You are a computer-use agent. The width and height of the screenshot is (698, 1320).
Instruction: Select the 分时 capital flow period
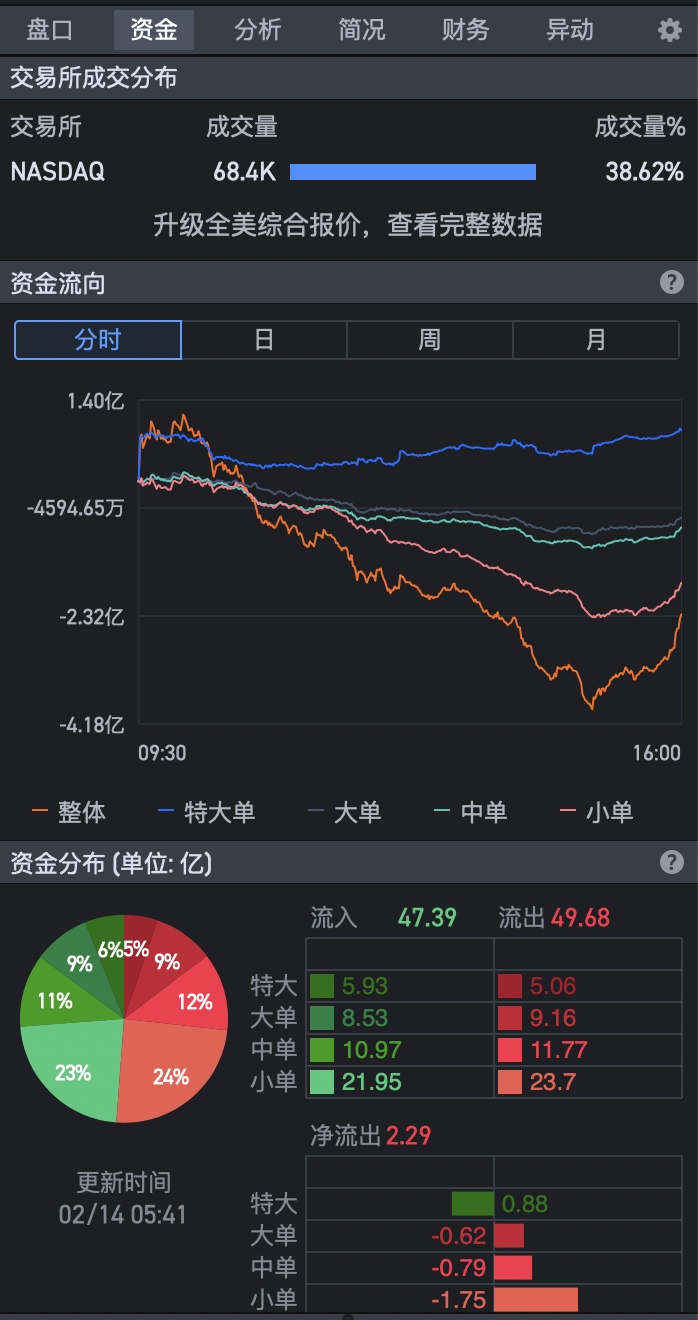pyautogui.click(x=98, y=340)
